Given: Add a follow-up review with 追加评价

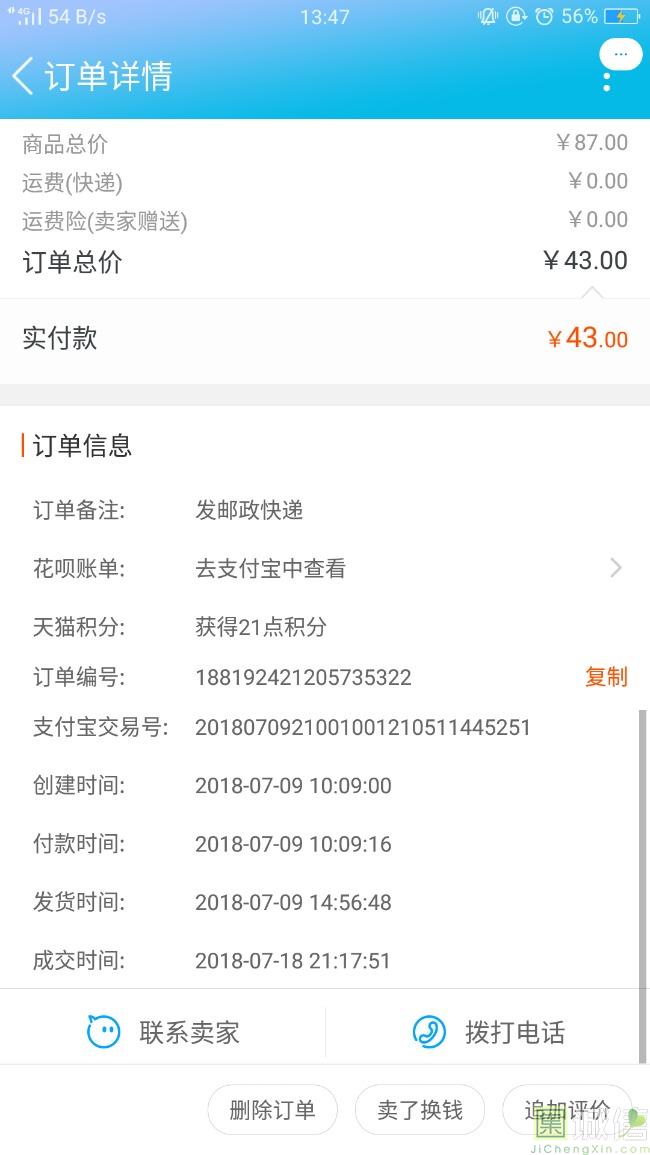Looking at the screenshot, I should [x=567, y=1110].
